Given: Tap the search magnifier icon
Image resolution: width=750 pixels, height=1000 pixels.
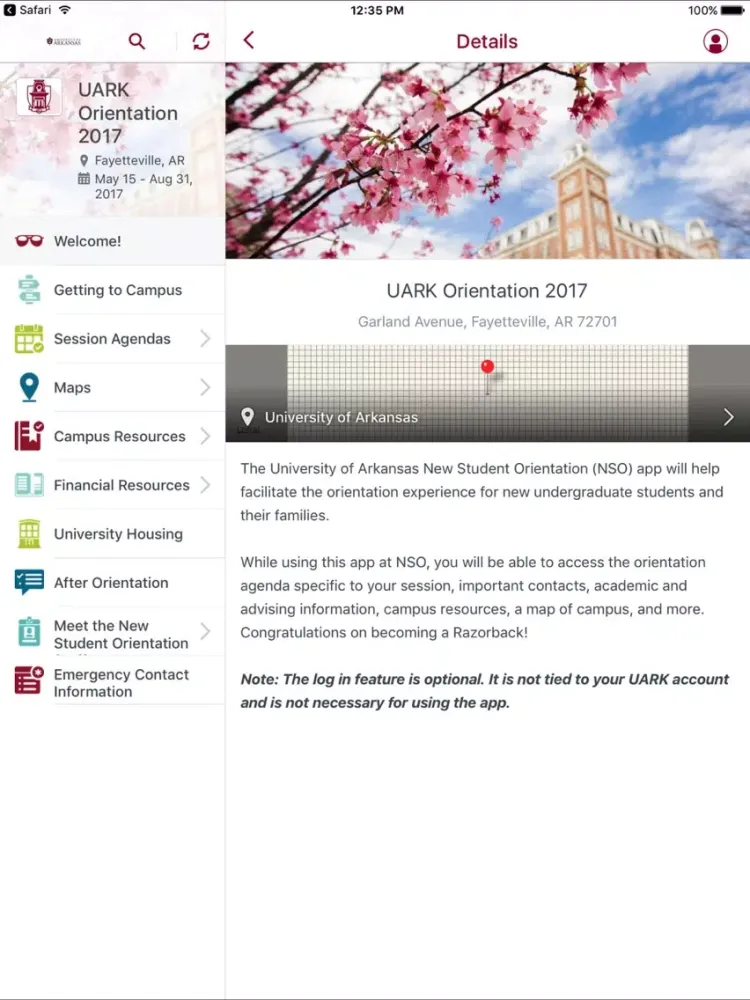Looking at the screenshot, I should pyautogui.click(x=137, y=41).
